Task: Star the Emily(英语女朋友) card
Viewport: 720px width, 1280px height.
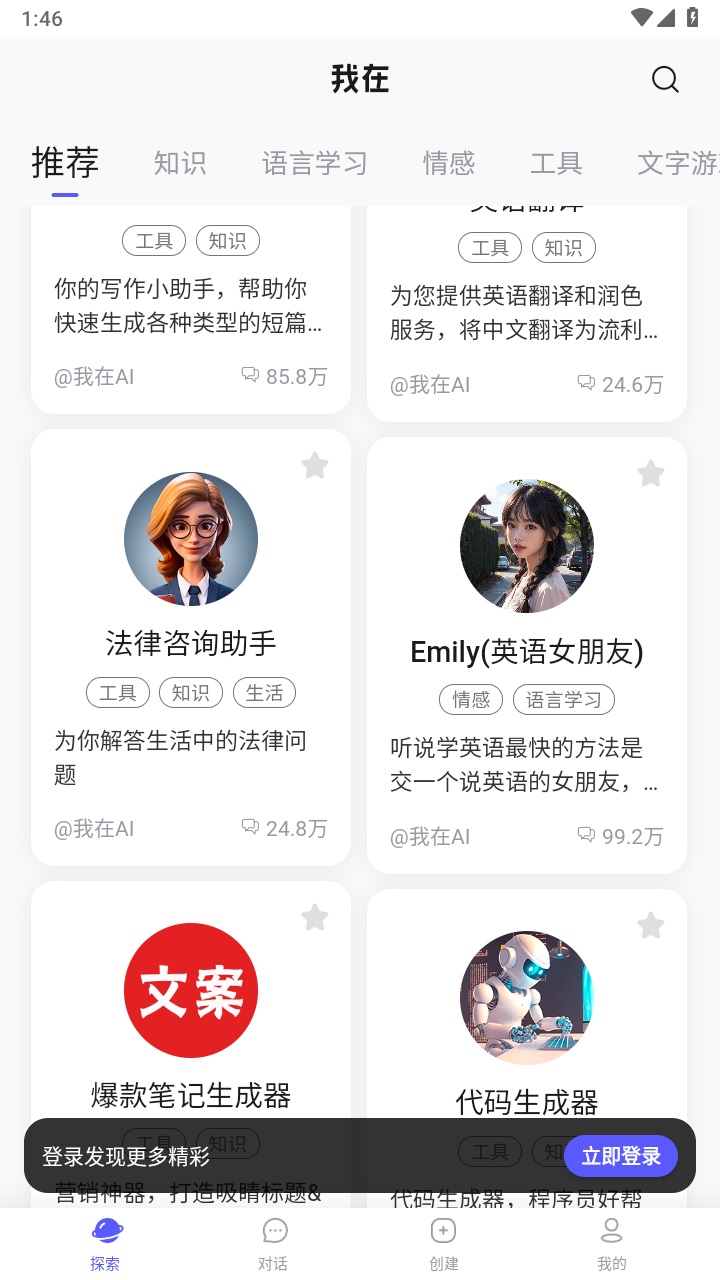Action: pyautogui.click(x=651, y=473)
